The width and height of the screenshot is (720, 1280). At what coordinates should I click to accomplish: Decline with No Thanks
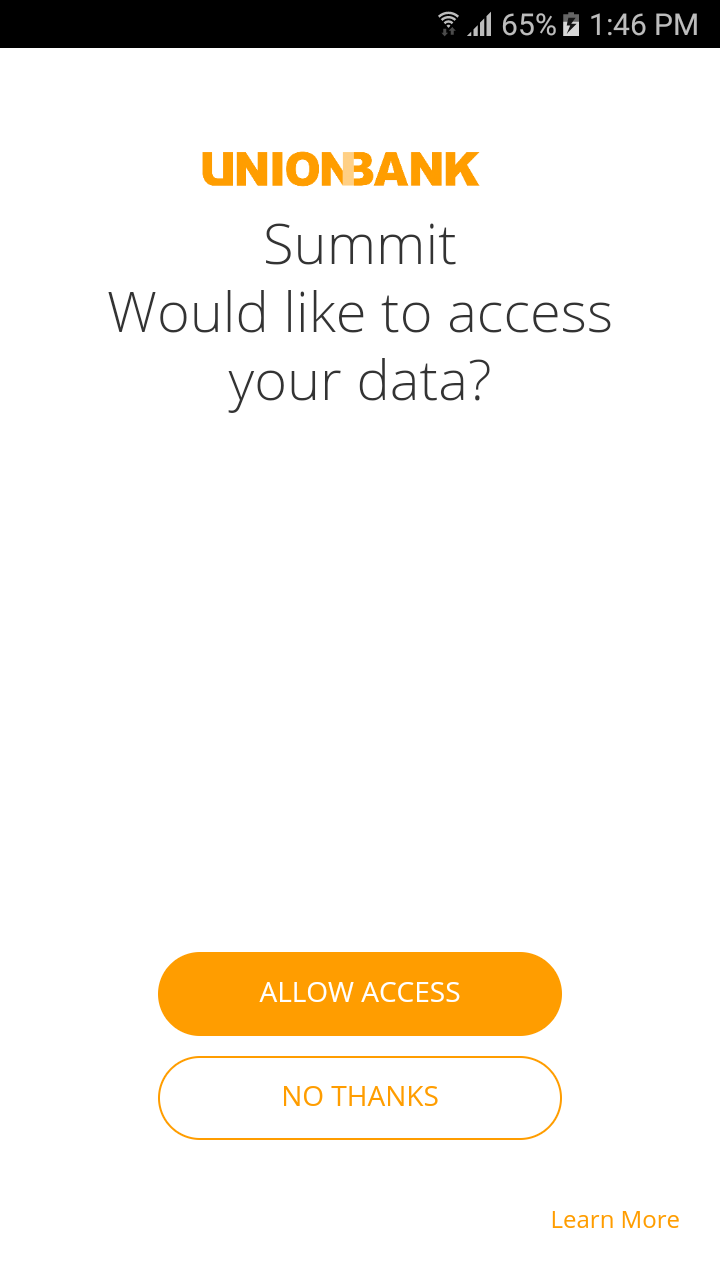[x=360, y=1097]
